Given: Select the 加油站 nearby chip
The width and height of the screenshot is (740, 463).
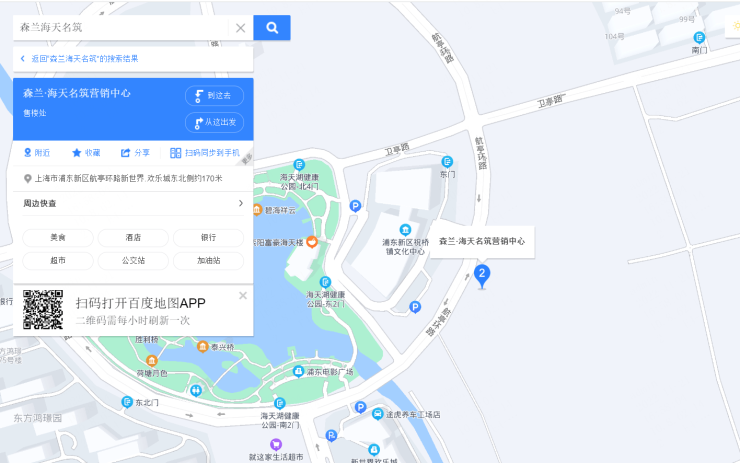Looking at the screenshot, I should pyautogui.click(x=208, y=260).
